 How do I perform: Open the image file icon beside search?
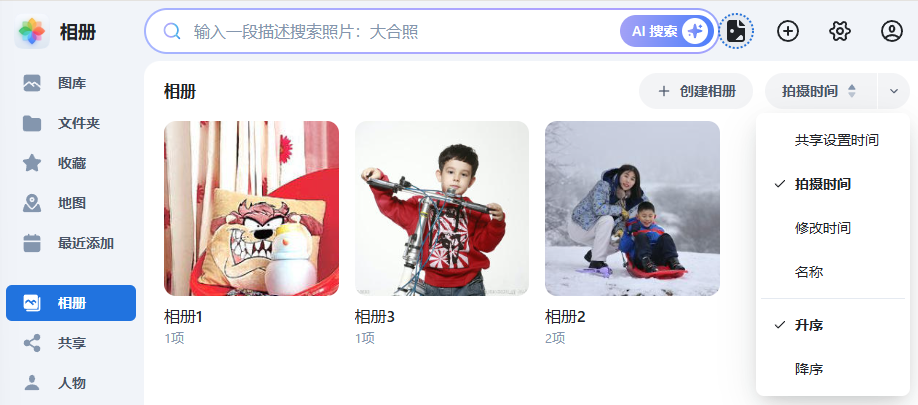(737, 31)
